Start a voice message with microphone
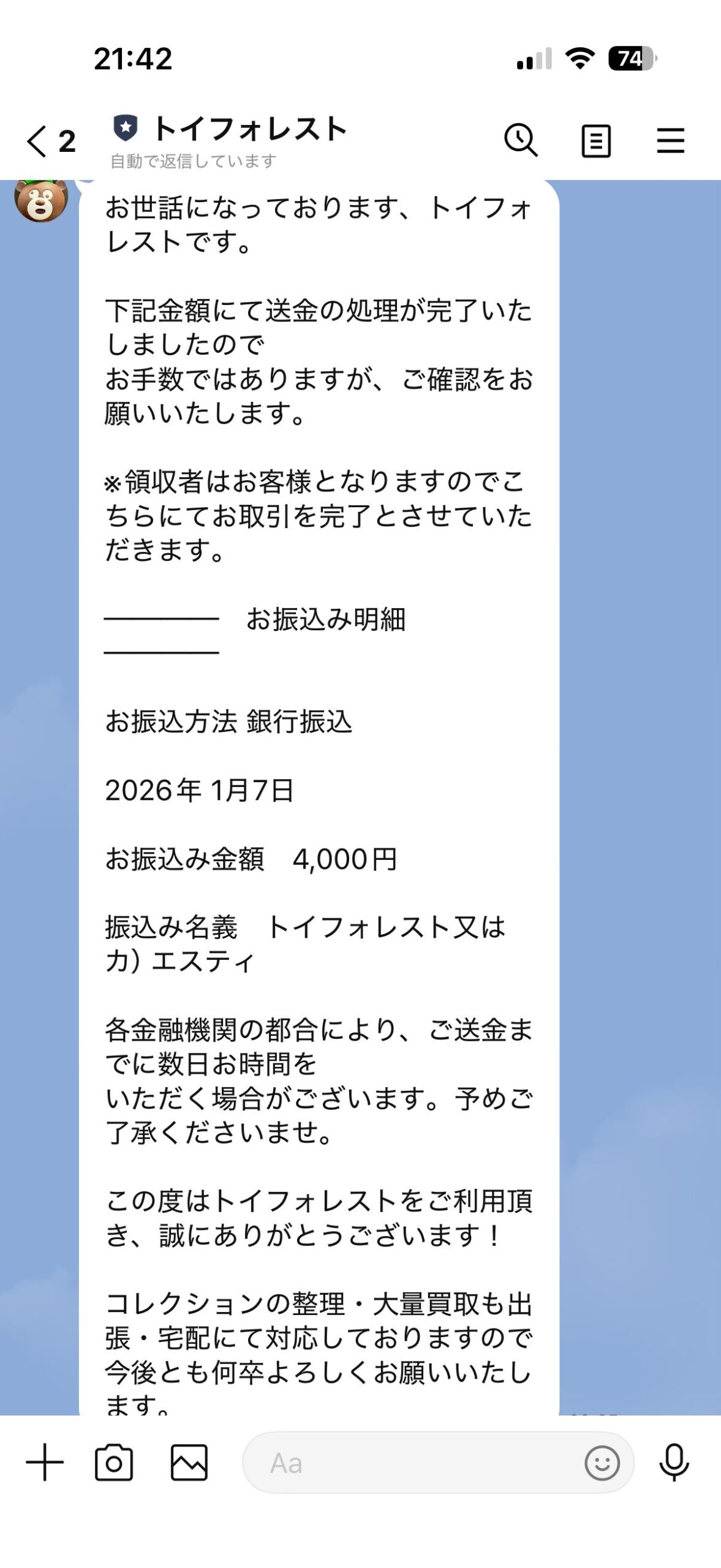 point(674,1463)
